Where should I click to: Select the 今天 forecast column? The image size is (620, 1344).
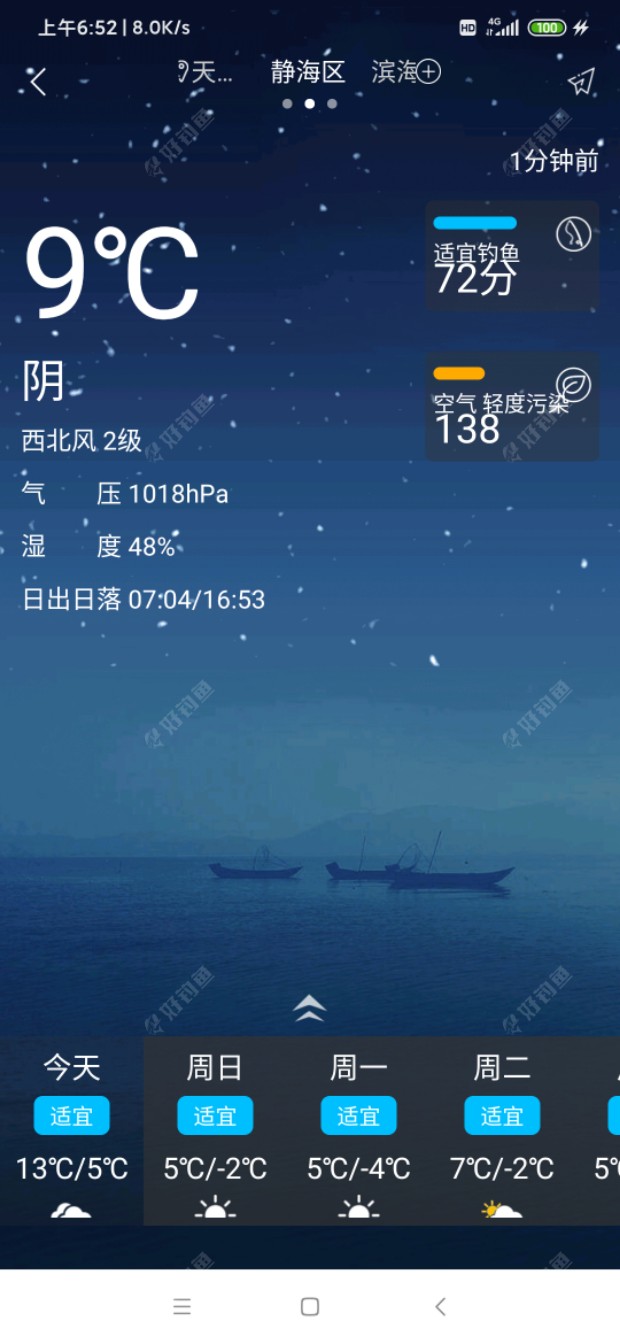click(72, 1130)
